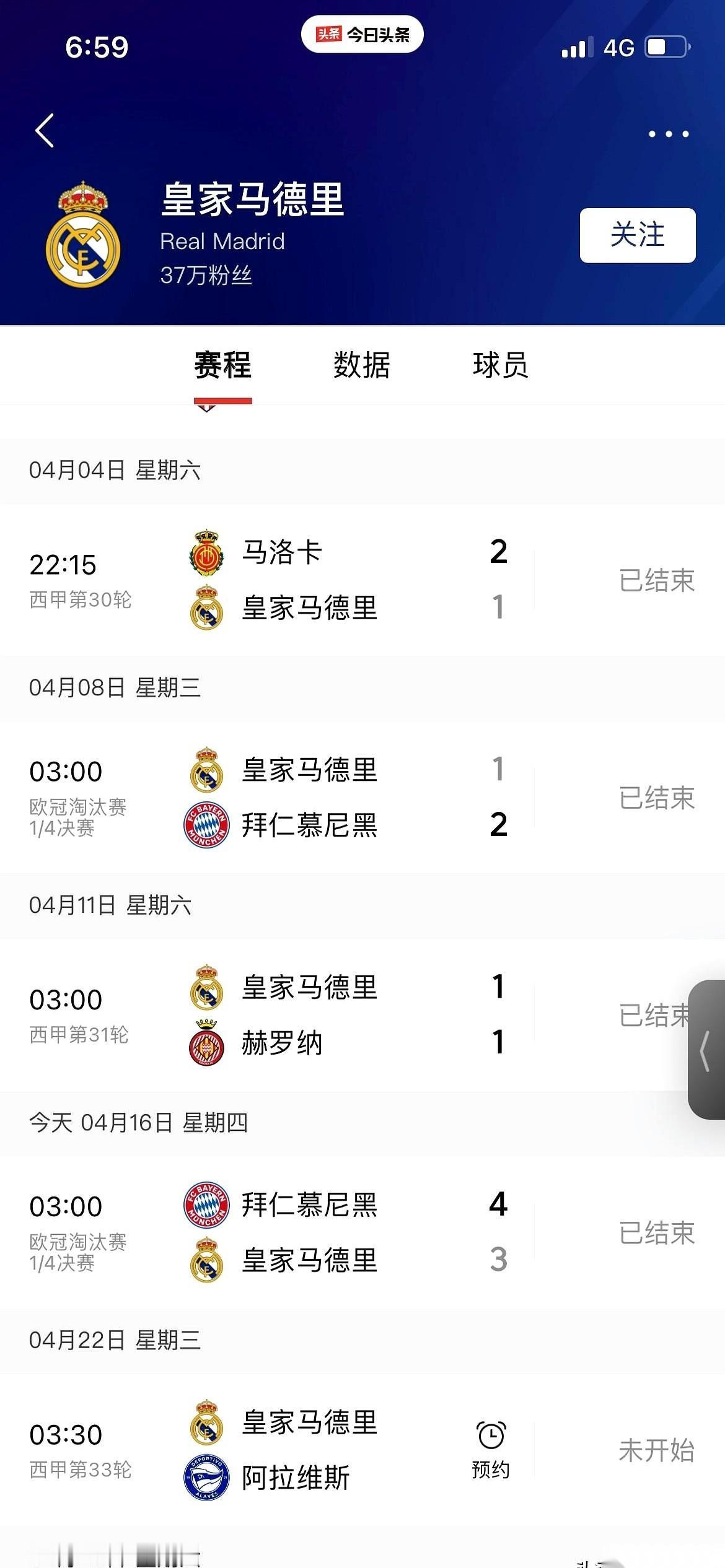Viewport: 725px width, 1568px height.
Task: View details of today's Bayern 4-3 result
Action: pyautogui.click(x=362, y=1232)
